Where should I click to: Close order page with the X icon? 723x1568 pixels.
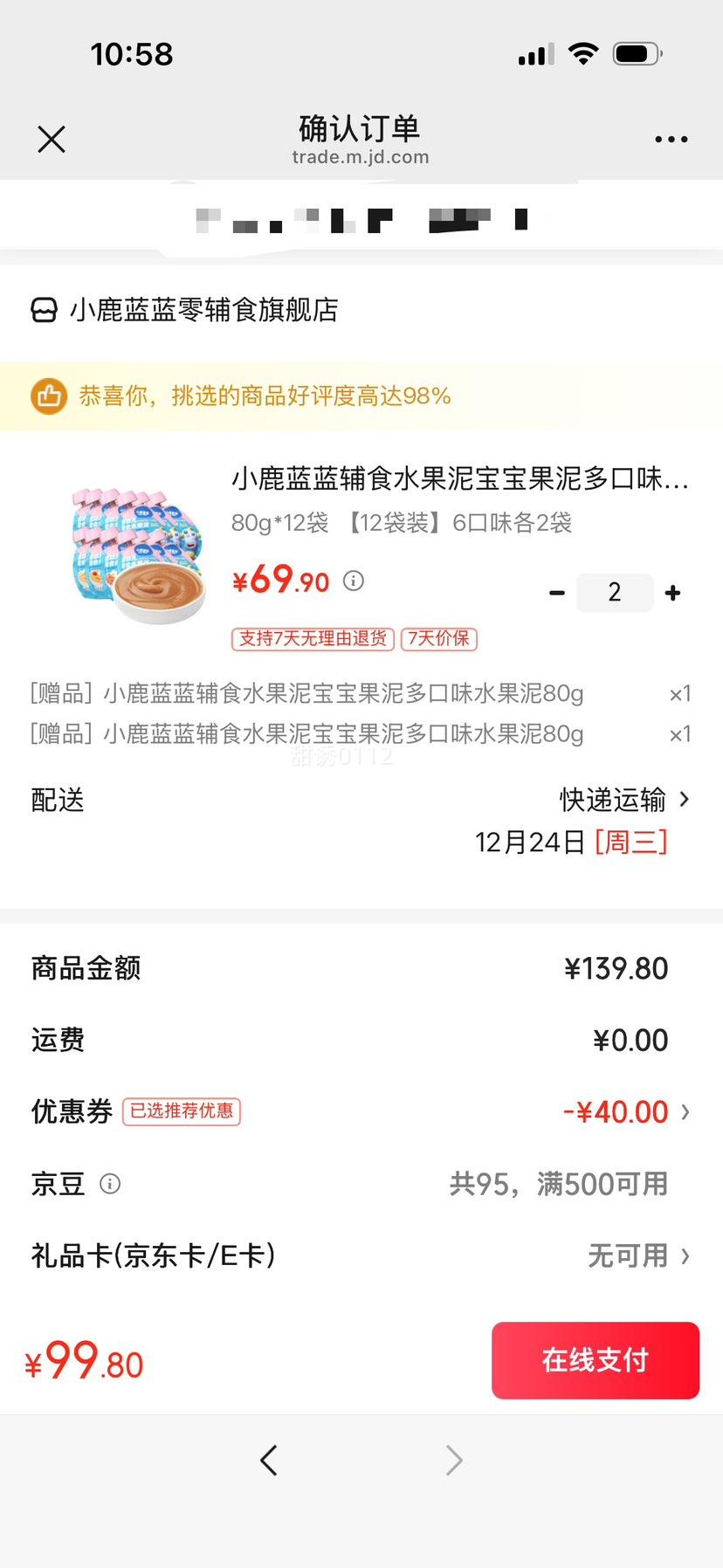pos(51,139)
